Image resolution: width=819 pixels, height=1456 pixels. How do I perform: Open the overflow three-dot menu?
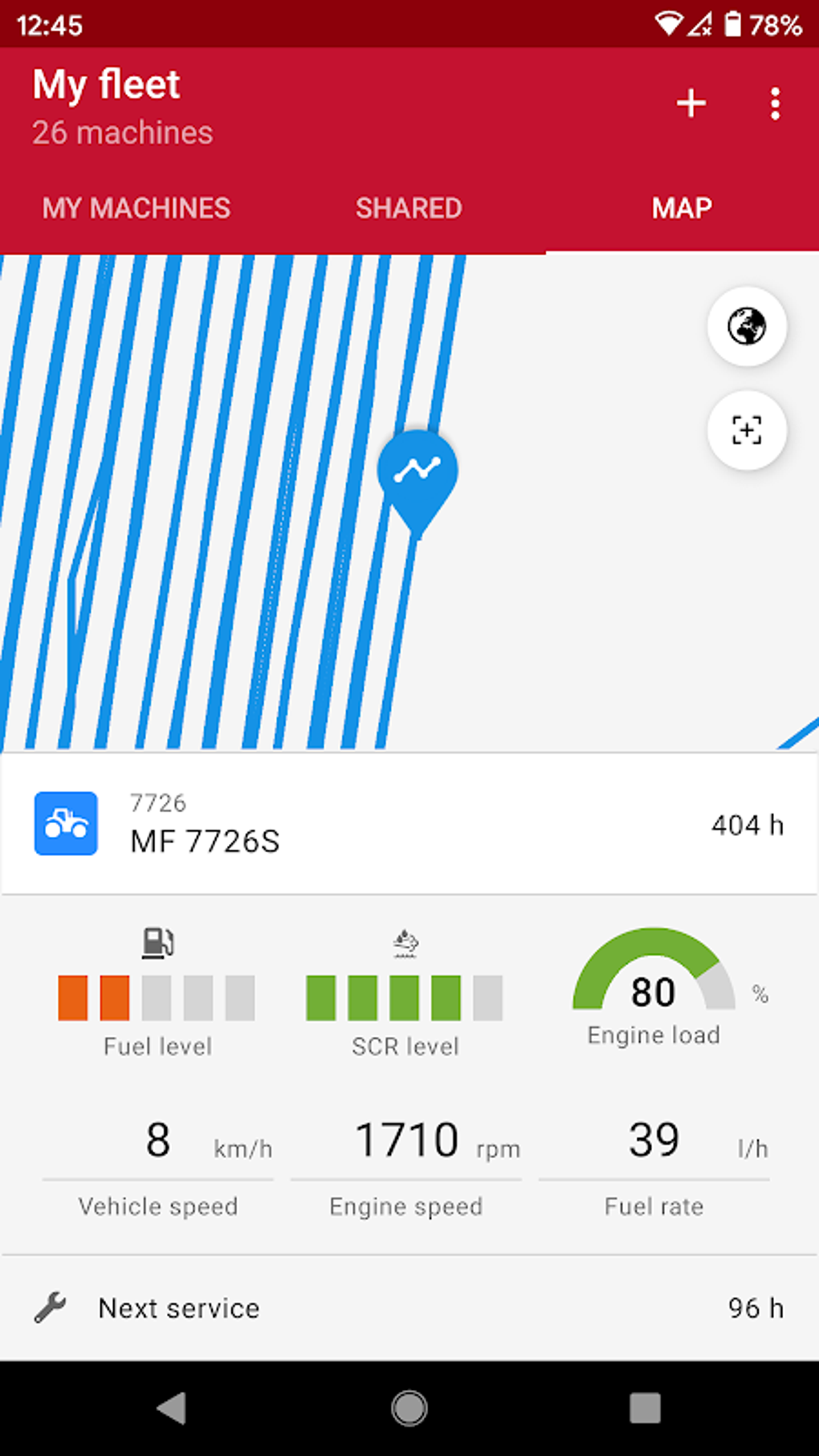point(774,103)
